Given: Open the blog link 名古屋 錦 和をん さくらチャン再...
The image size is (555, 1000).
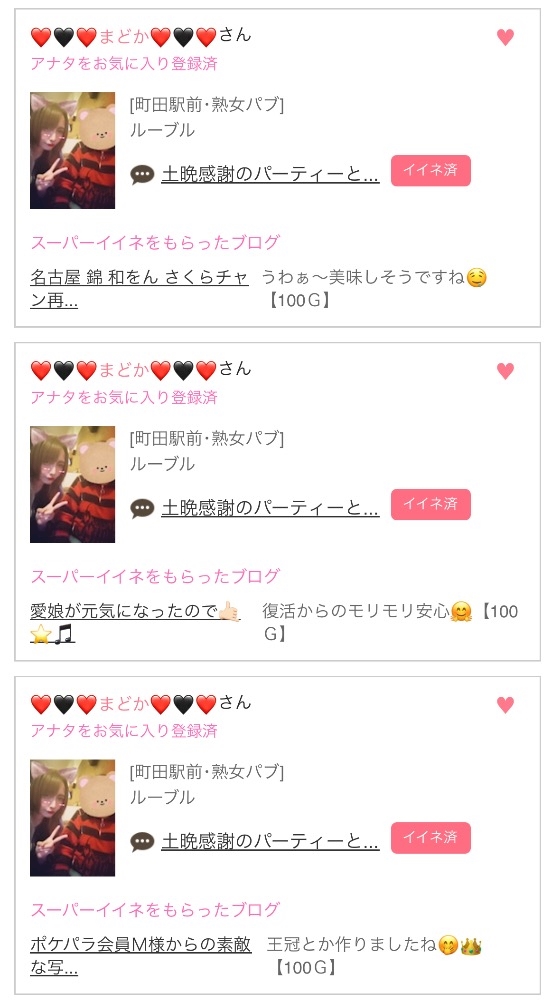Looking at the screenshot, I should click(x=139, y=289).
